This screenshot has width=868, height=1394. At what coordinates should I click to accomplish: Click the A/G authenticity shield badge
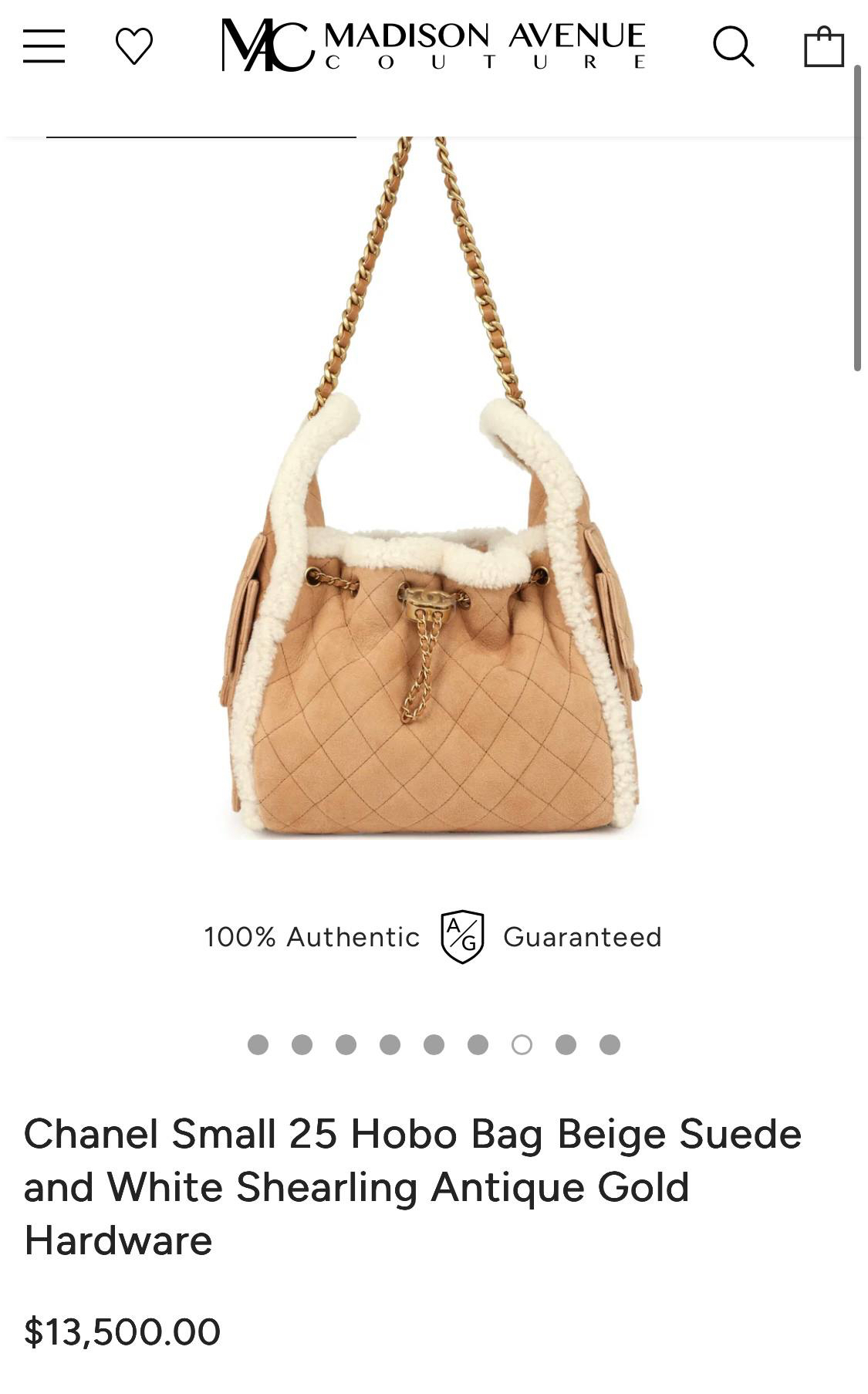pos(462,936)
